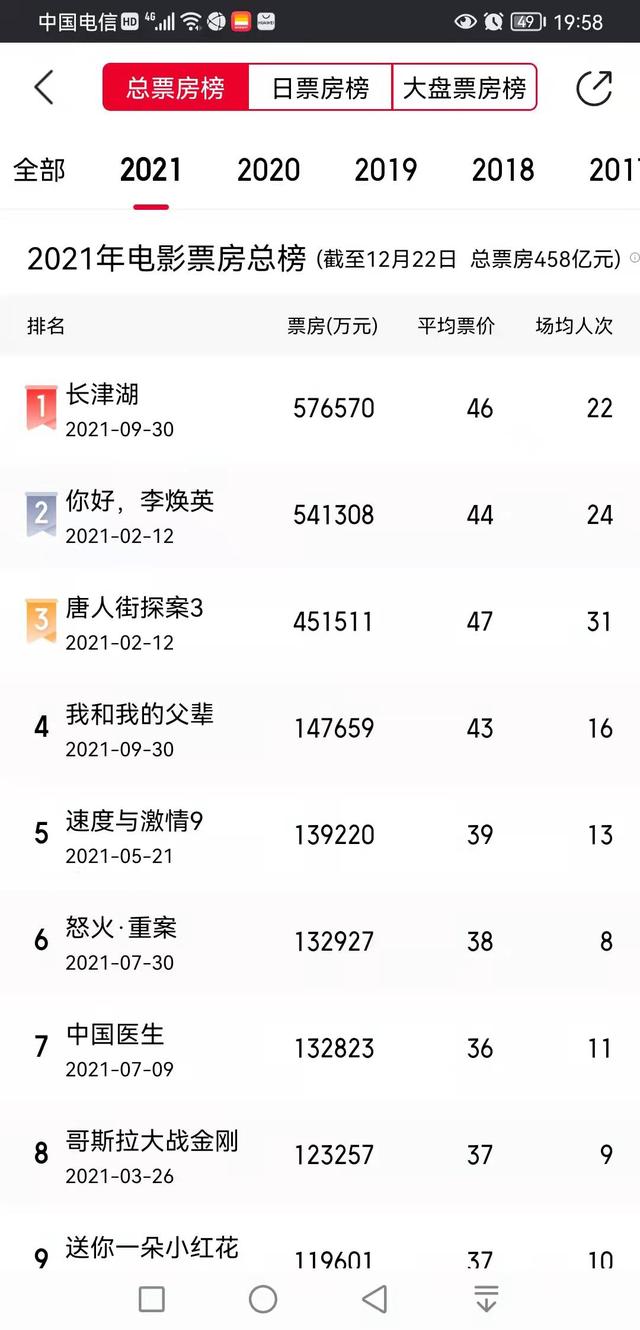Open the movie 中国医生
Image resolution: width=640 pixels, height=1330 pixels.
[320, 1050]
